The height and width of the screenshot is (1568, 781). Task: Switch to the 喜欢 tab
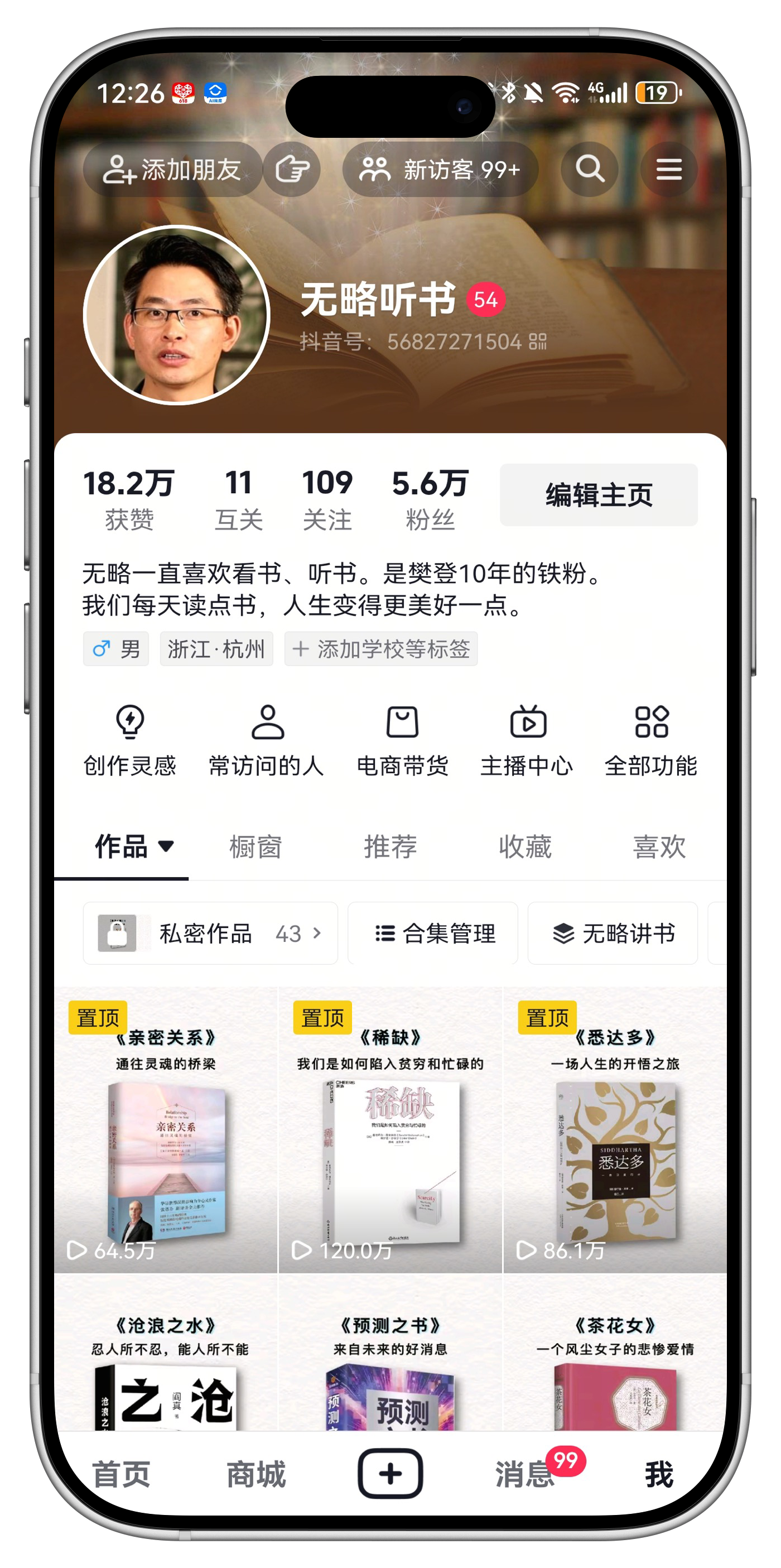click(659, 846)
